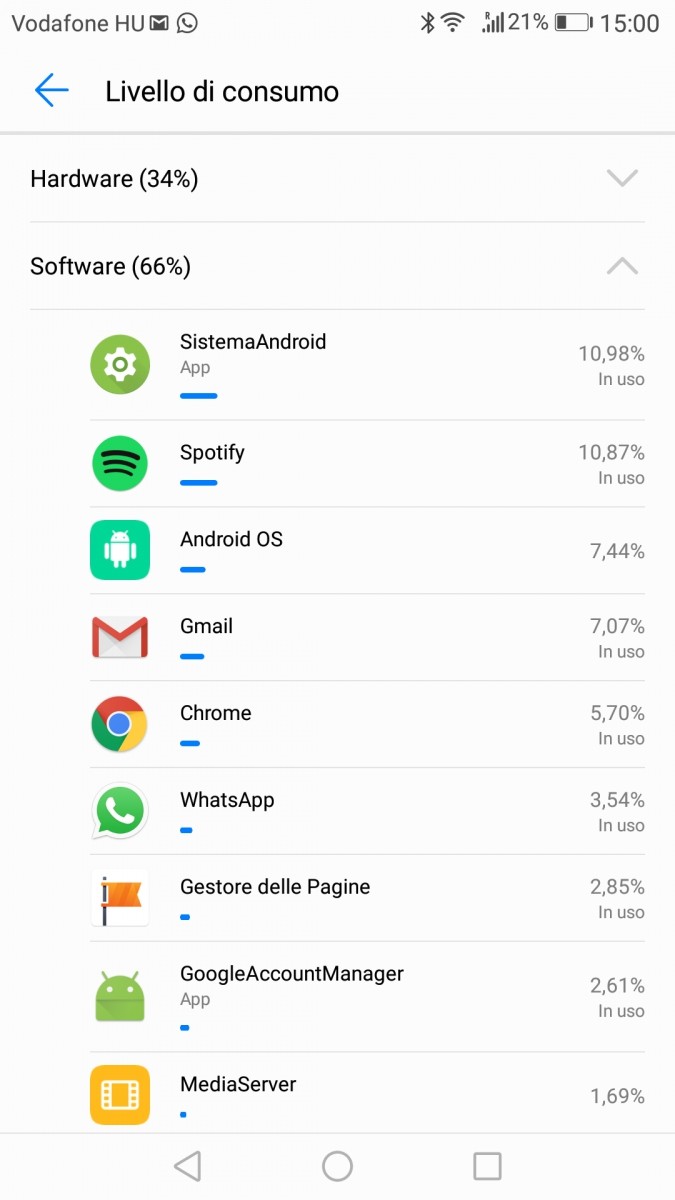Collapse the Software (66%) section
This screenshot has height=1200, width=675.
337,266
